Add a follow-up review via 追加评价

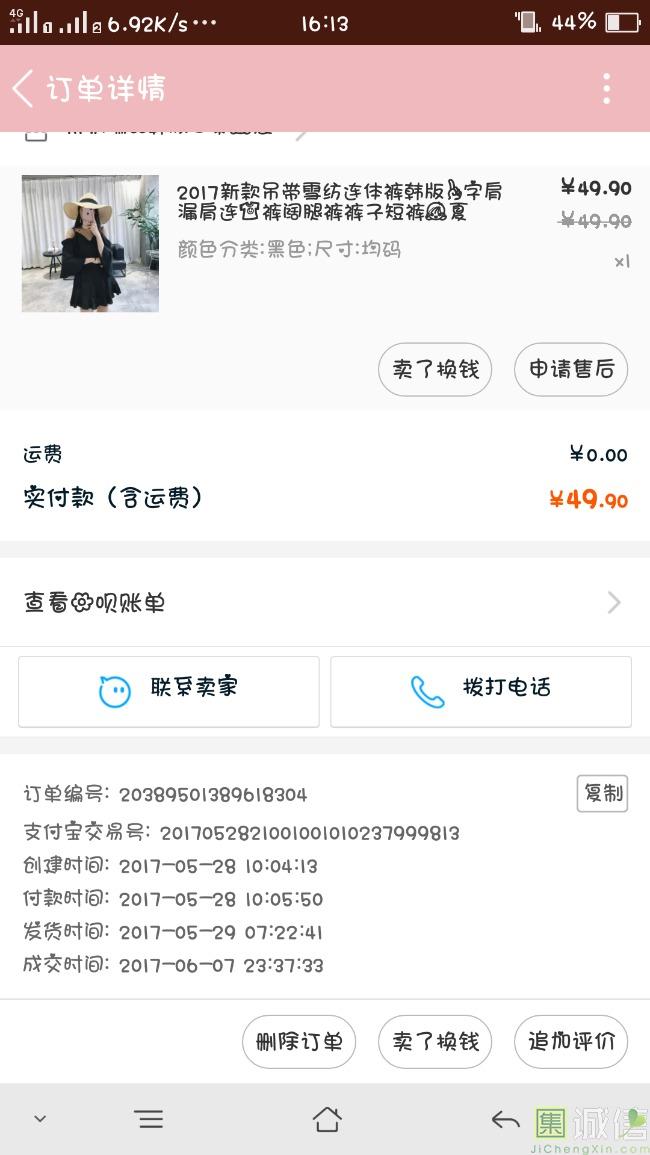(571, 1042)
